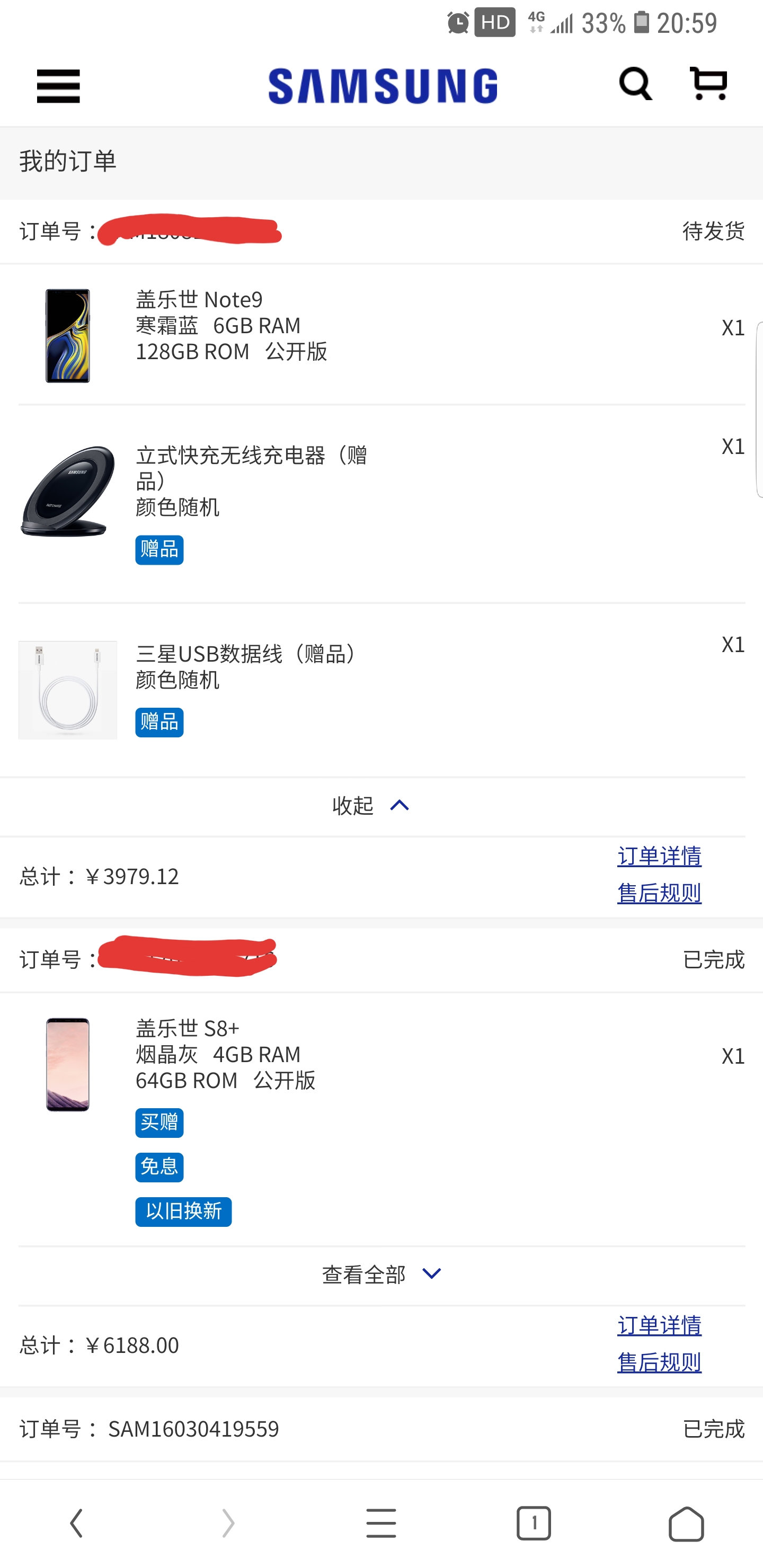Open the hamburger menu
Viewport: 763px width, 1568px height.
tap(58, 86)
